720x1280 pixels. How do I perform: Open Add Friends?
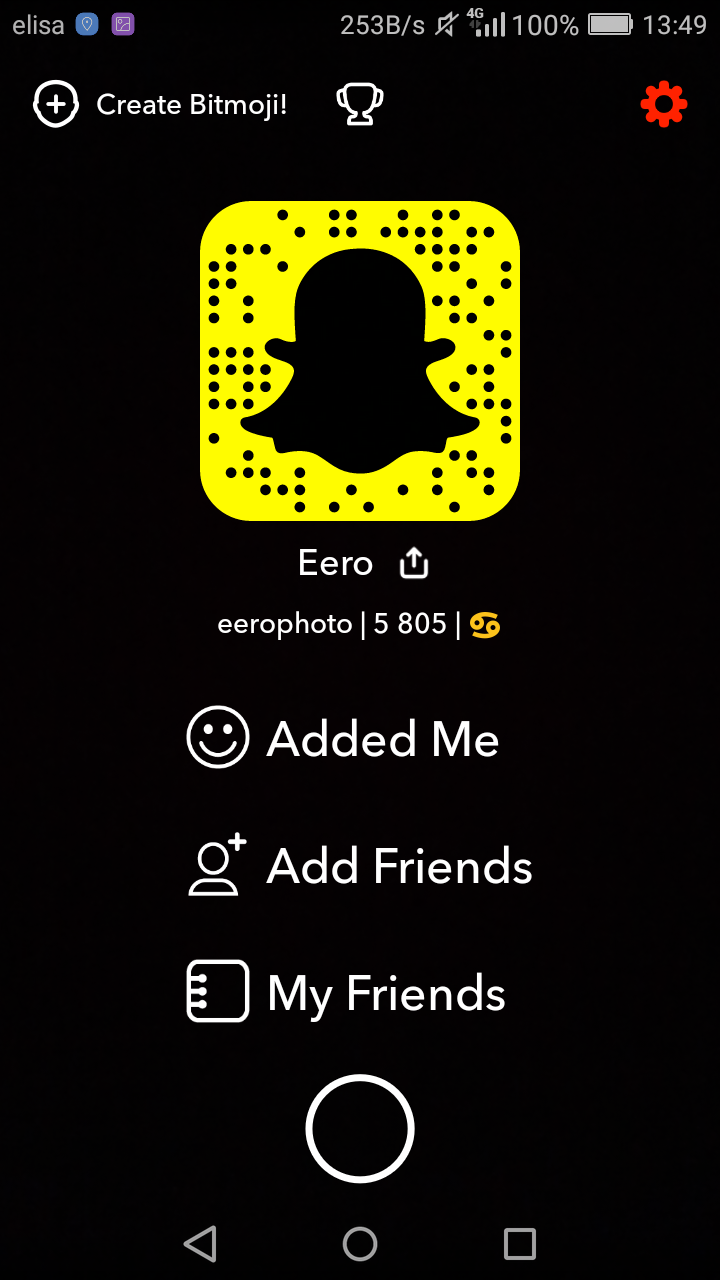(x=360, y=866)
